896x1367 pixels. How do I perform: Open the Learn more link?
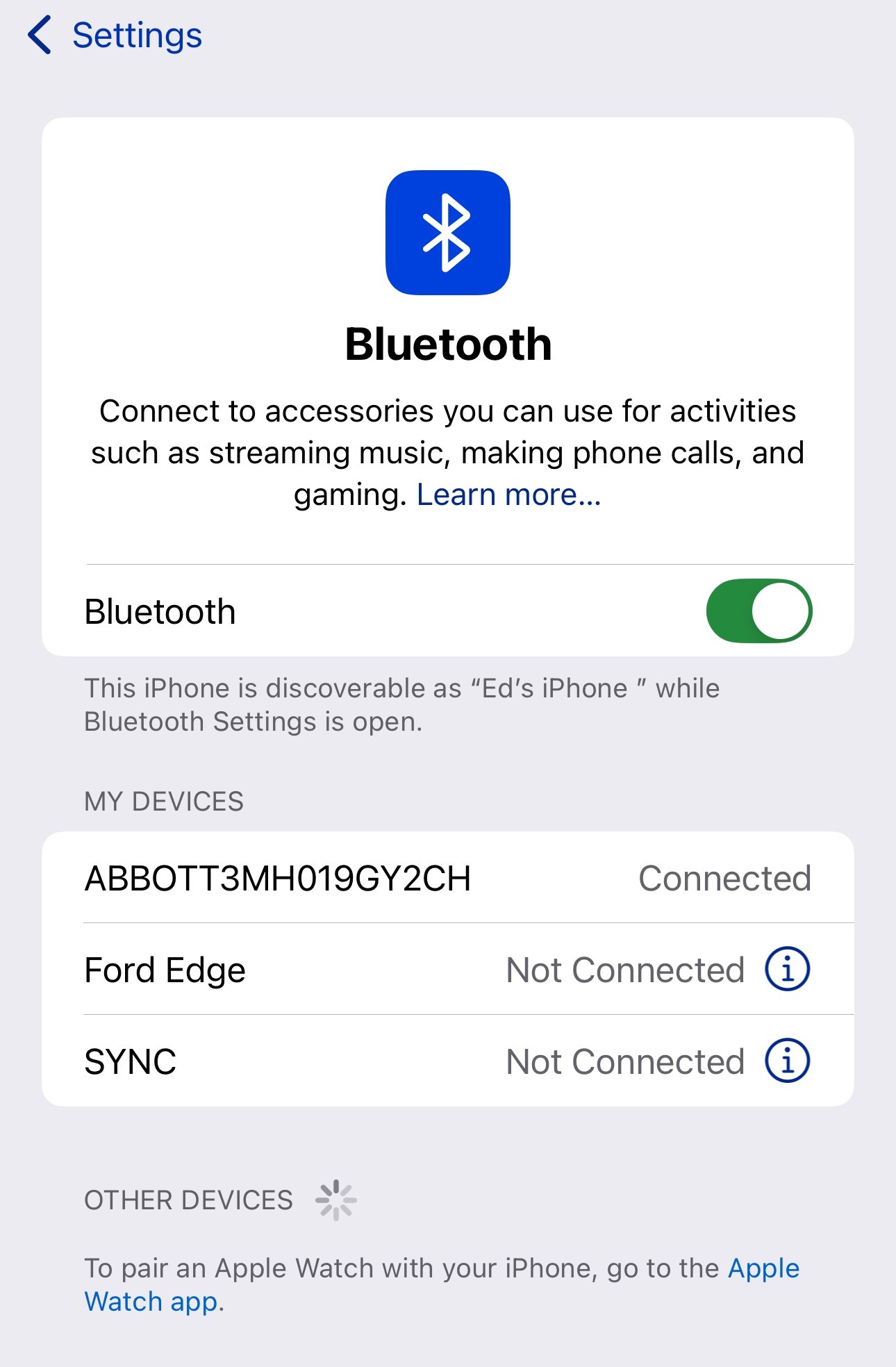click(x=508, y=495)
